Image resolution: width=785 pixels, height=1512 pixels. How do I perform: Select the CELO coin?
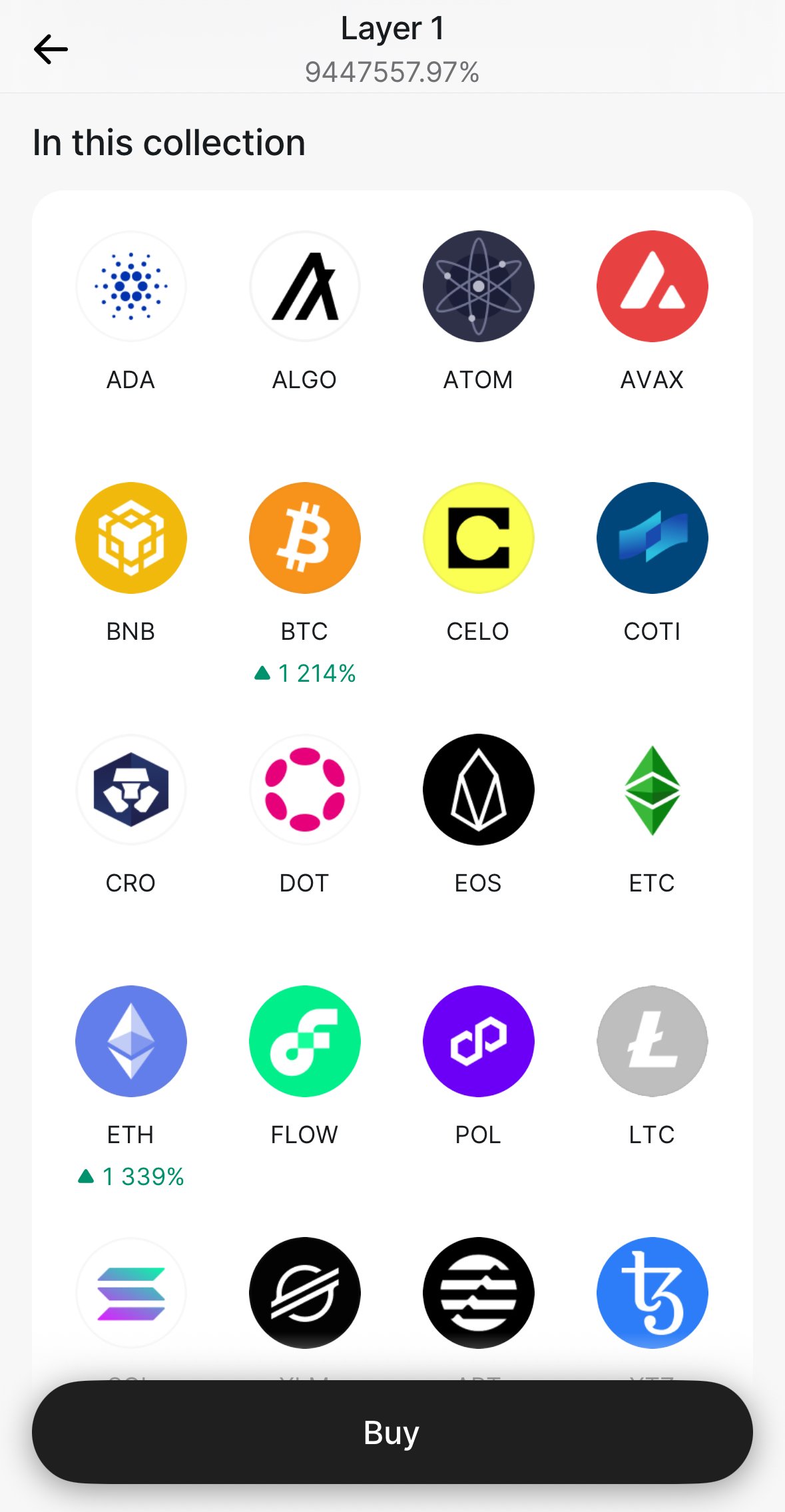[x=478, y=538]
